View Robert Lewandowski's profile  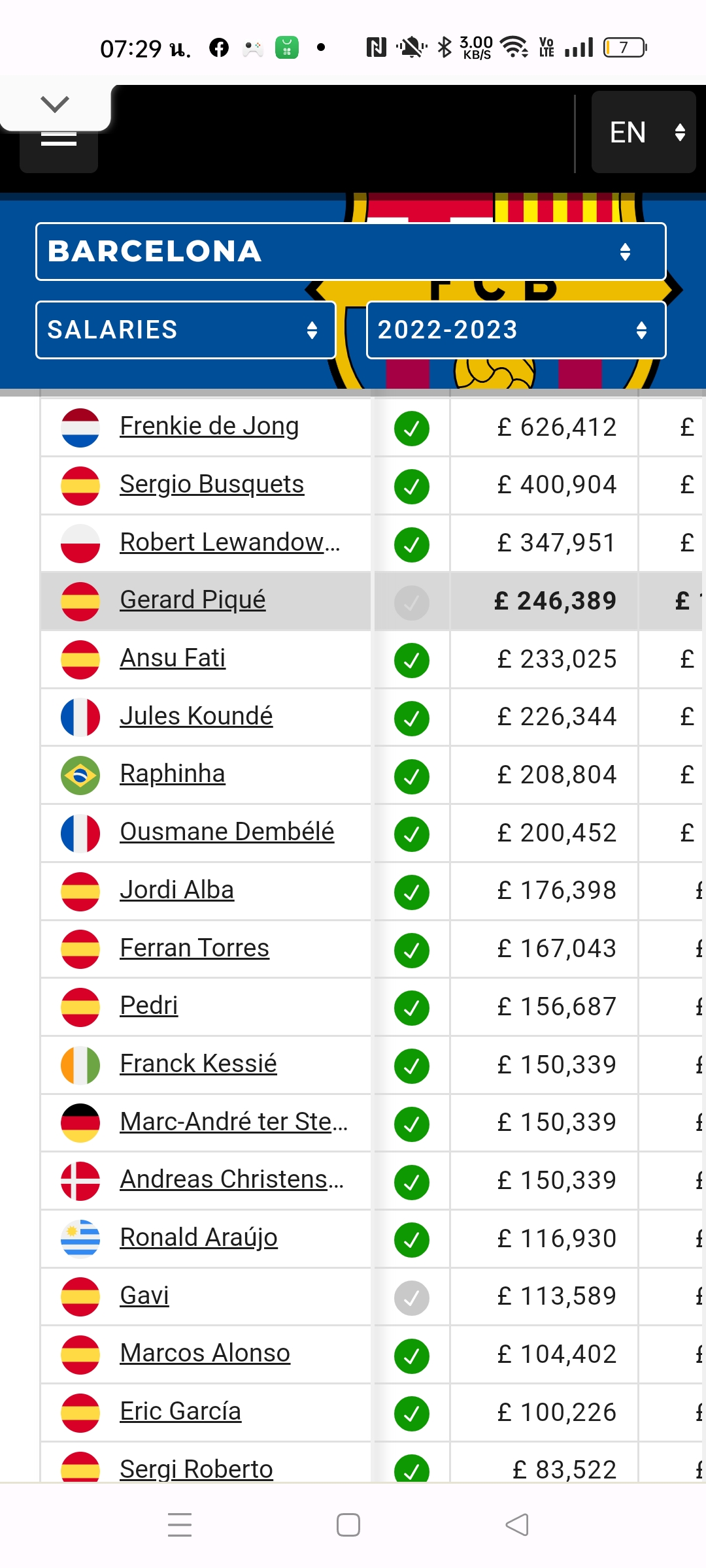230,542
